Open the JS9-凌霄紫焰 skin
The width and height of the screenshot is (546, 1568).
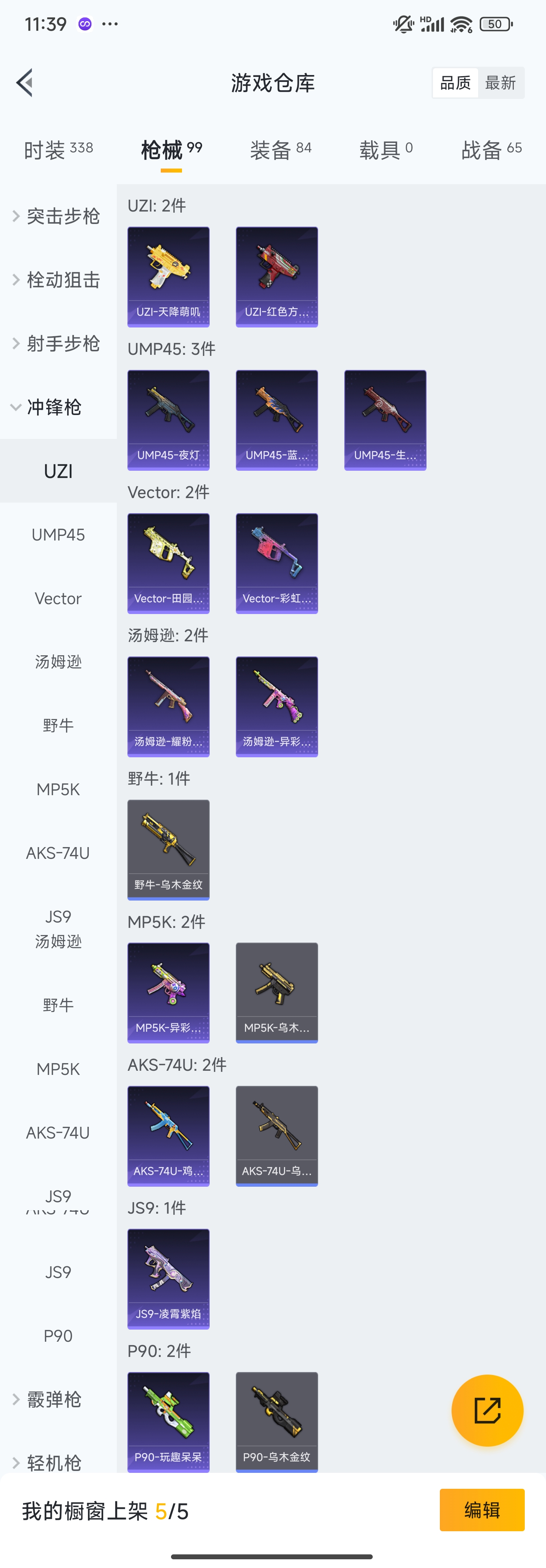tap(168, 1278)
